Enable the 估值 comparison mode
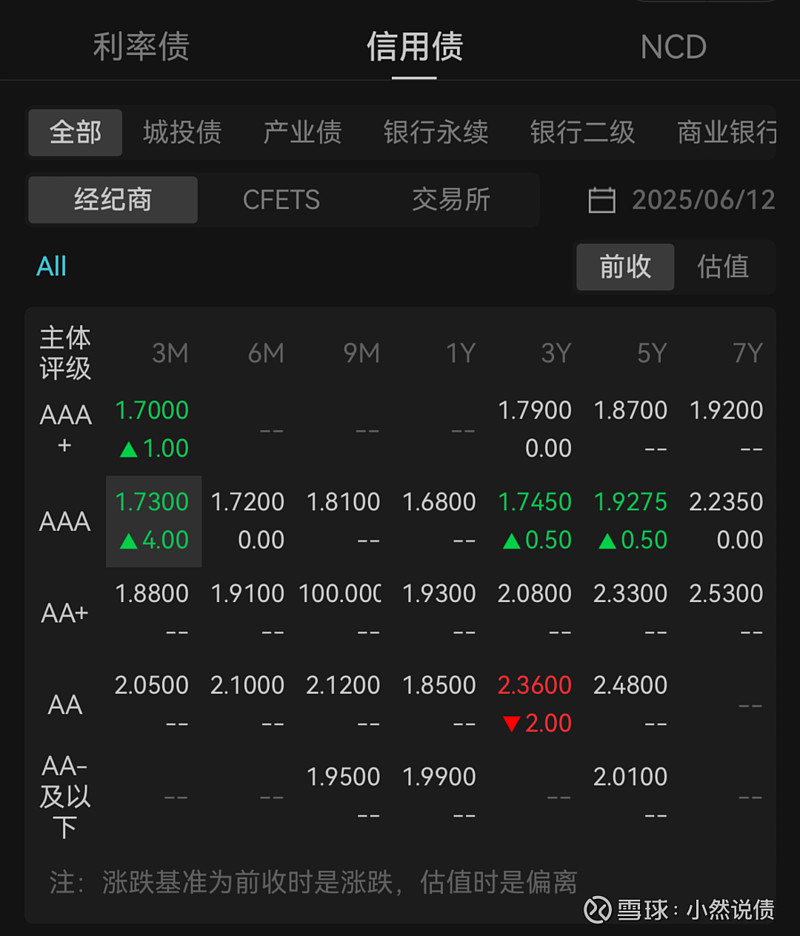 pyautogui.click(x=722, y=267)
